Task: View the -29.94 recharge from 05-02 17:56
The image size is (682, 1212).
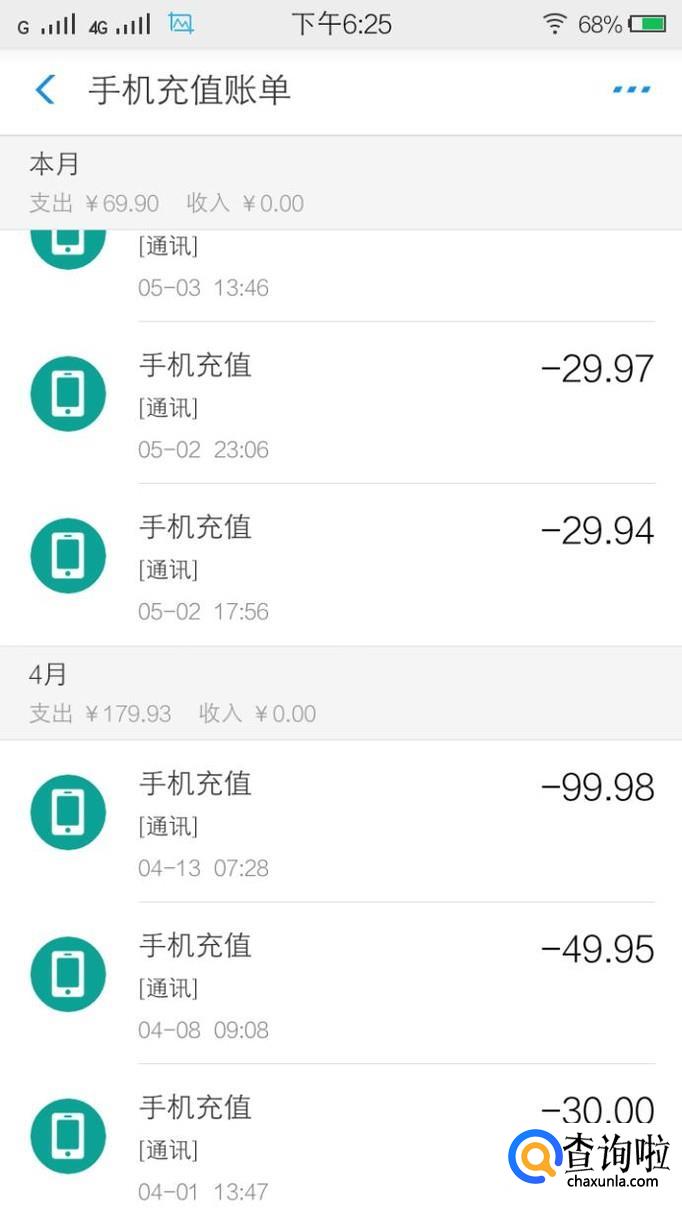Action: click(340, 567)
